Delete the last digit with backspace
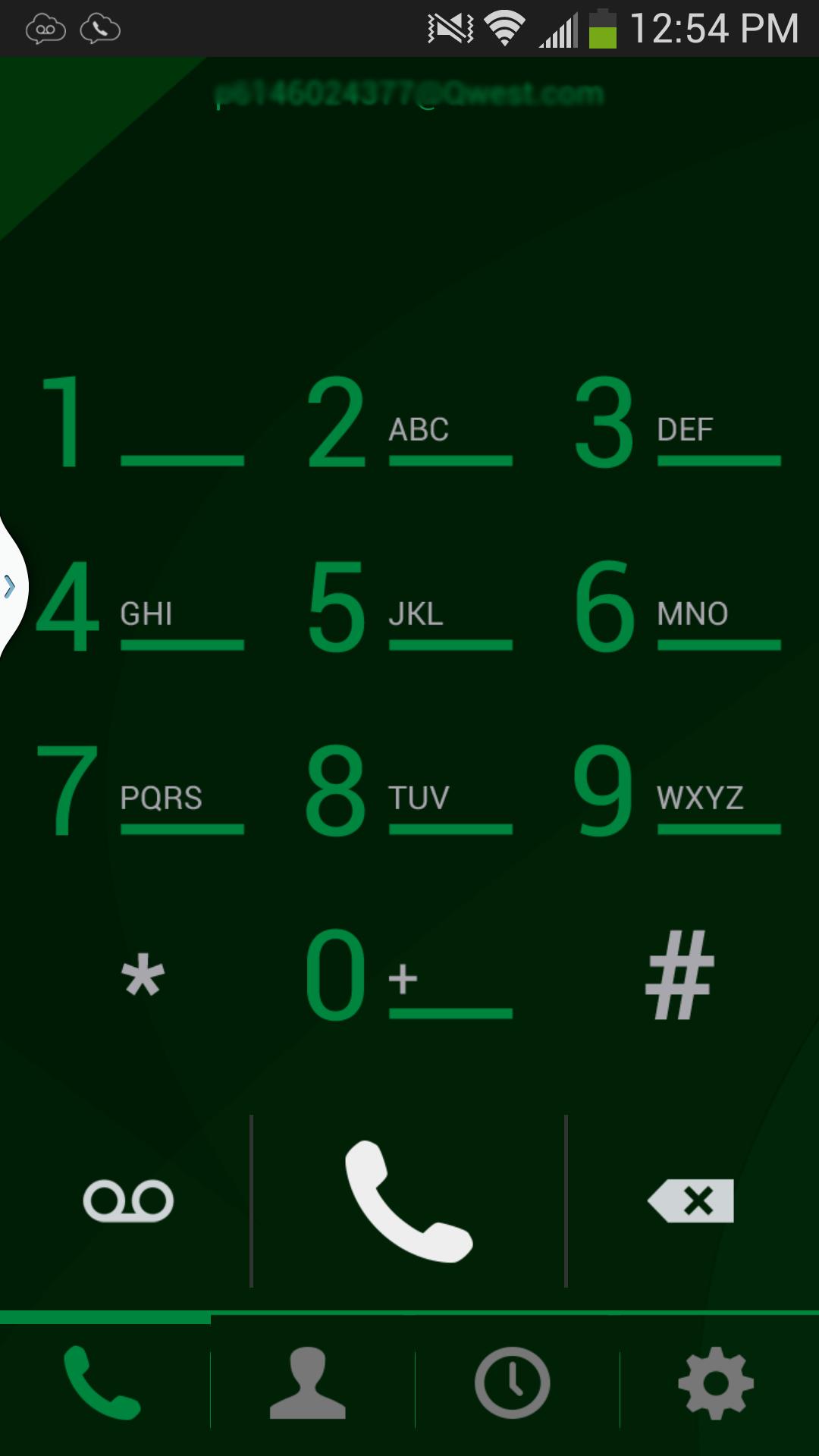The width and height of the screenshot is (819, 1456). tap(691, 1200)
